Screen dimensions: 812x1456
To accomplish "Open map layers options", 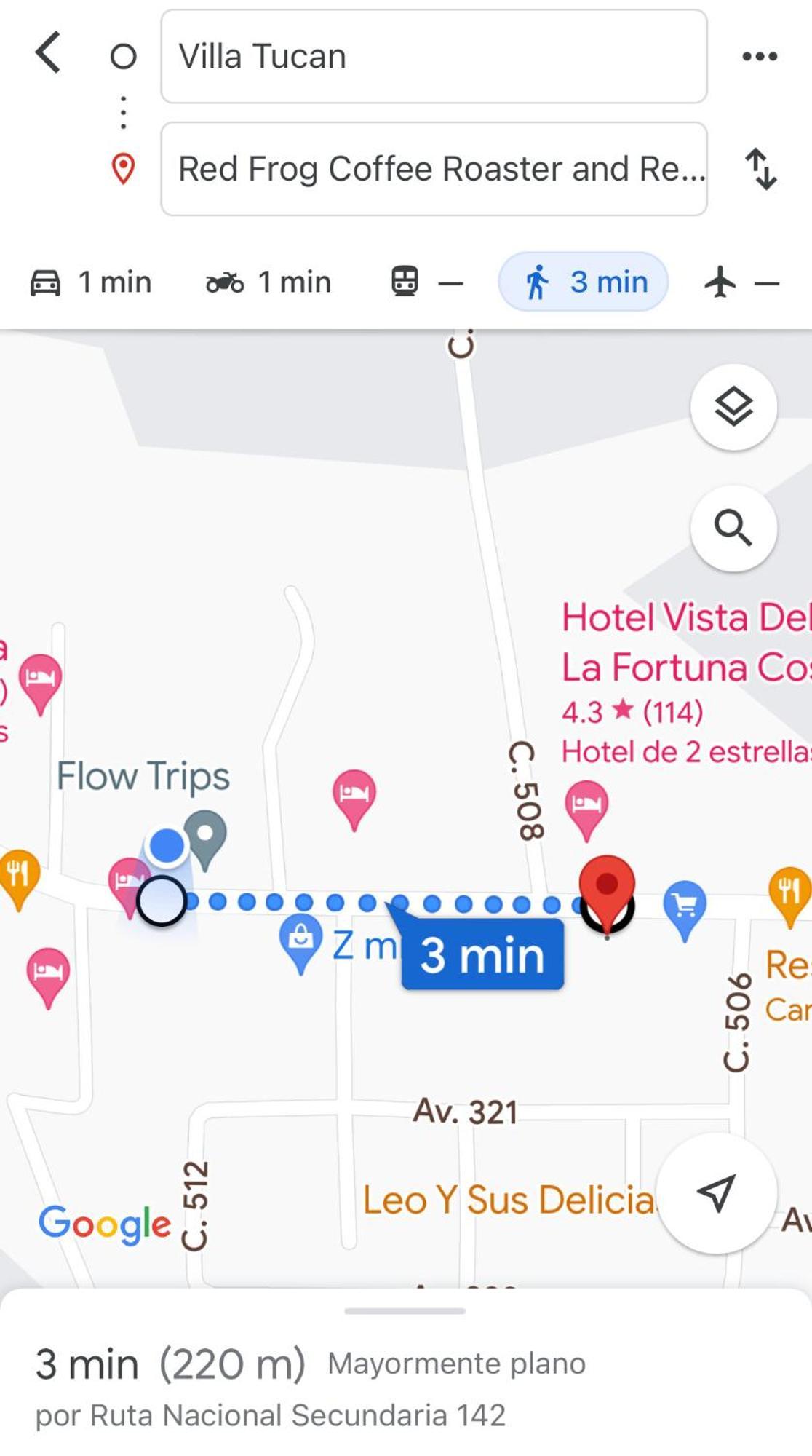I will click(x=733, y=406).
